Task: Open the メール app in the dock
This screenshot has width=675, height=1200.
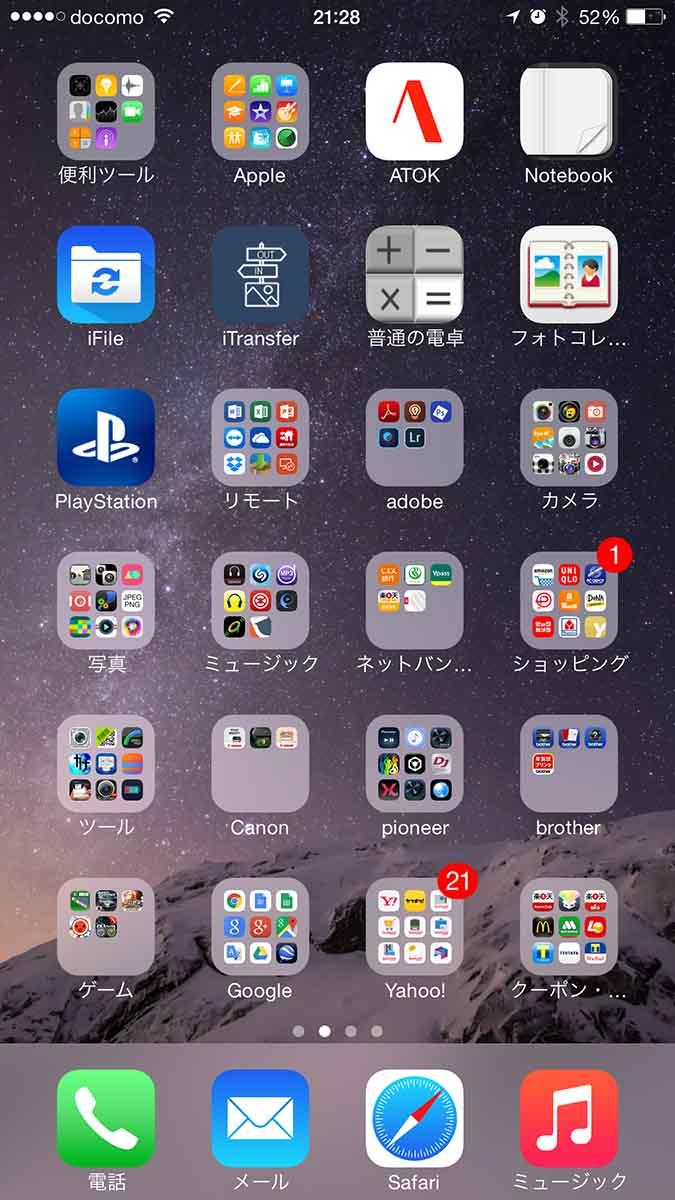Action: tap(260, 1118)
